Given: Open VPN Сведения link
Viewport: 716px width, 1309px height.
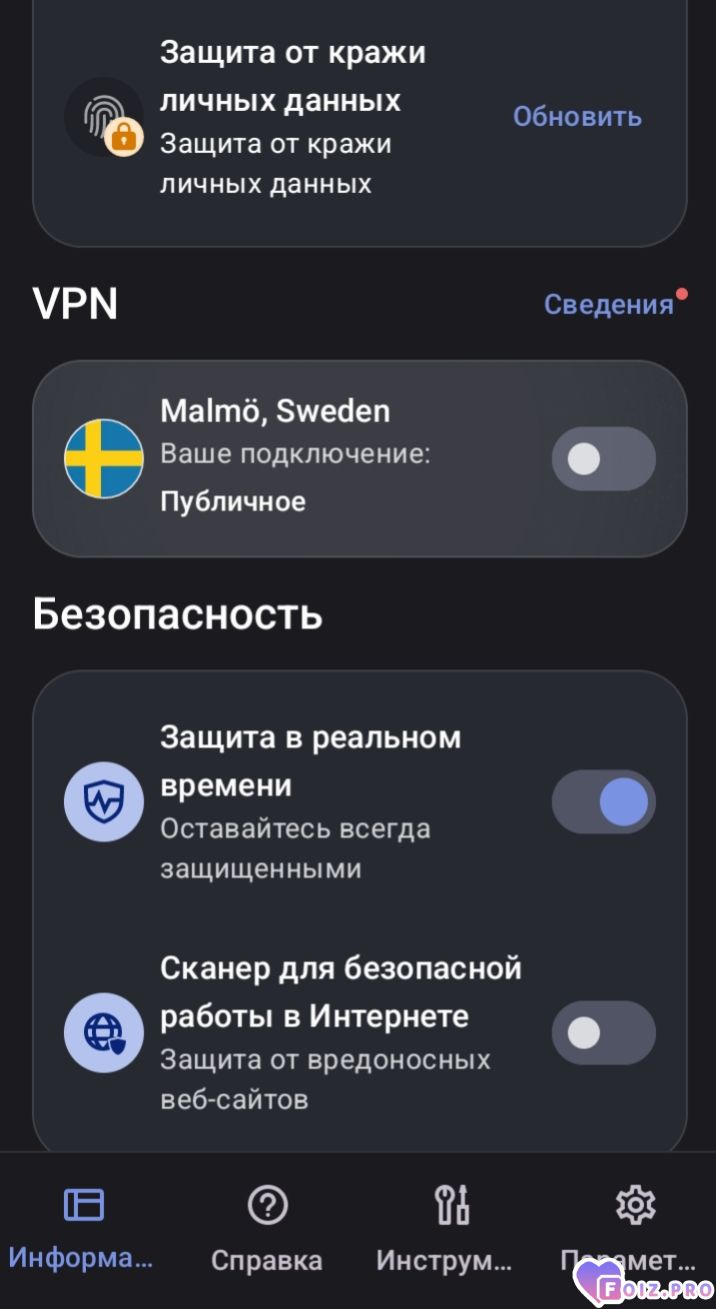Looking at the screenshot, I should (609, 304).
